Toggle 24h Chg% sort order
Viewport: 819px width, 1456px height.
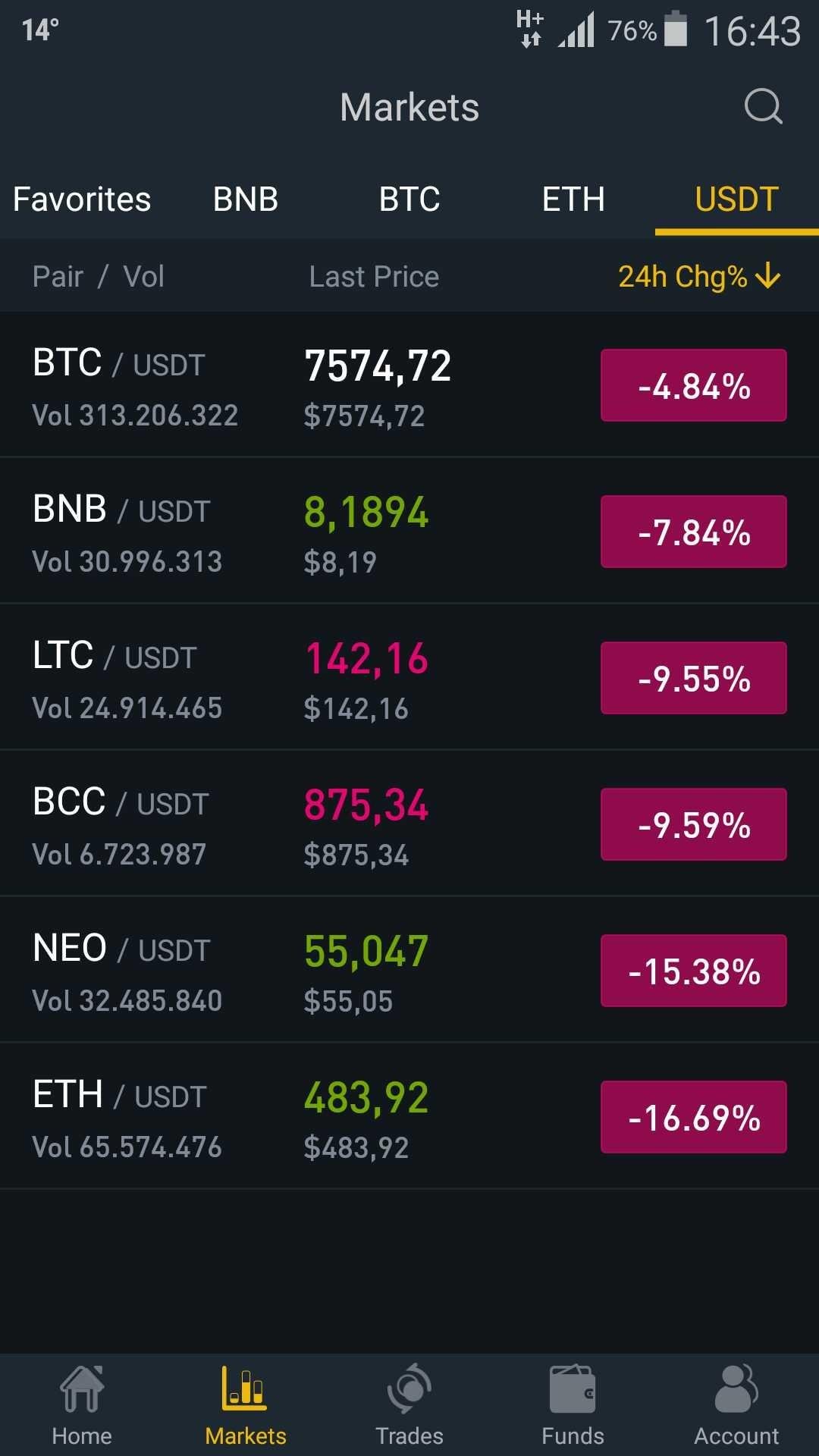click(699, 277)
